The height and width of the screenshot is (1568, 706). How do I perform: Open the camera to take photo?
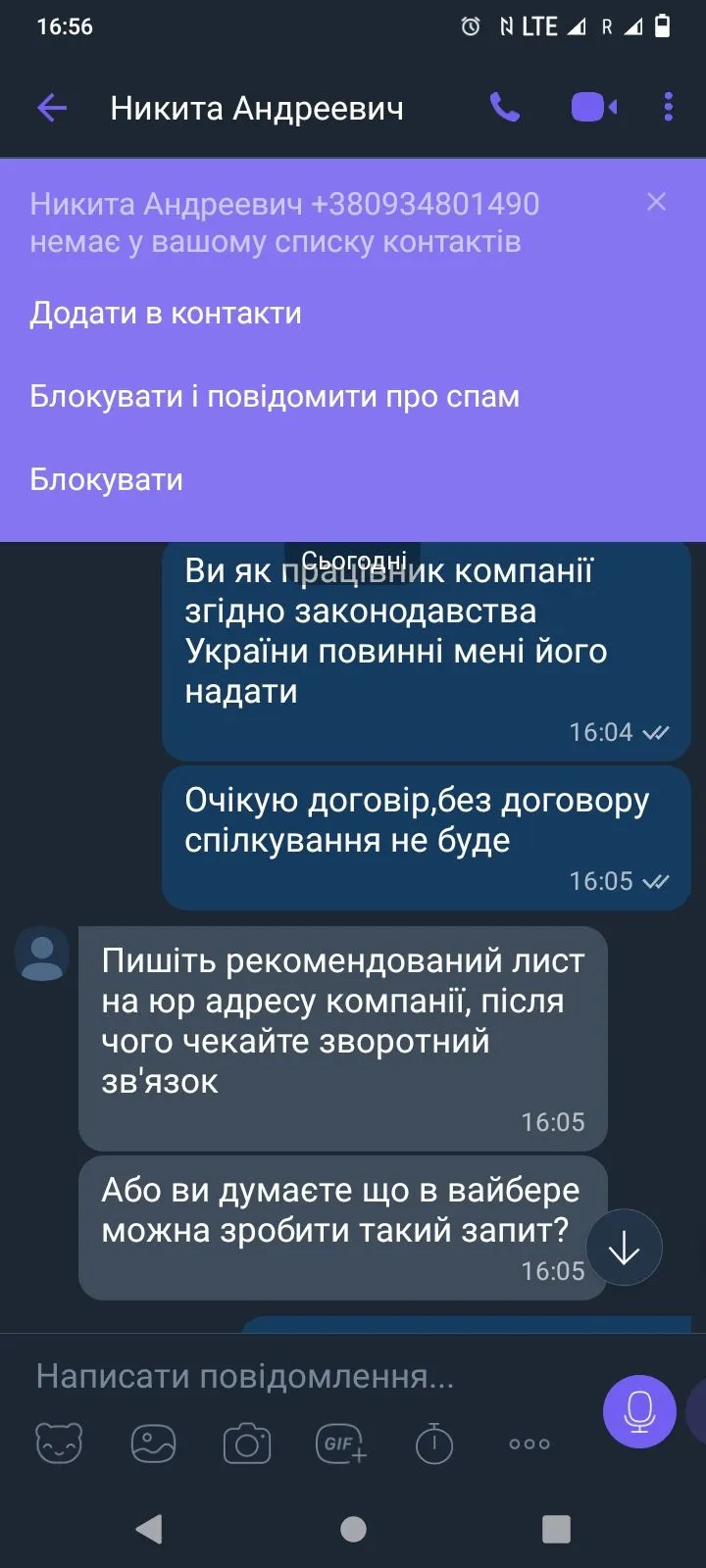pyautogui.click(x=247, y=1444)
